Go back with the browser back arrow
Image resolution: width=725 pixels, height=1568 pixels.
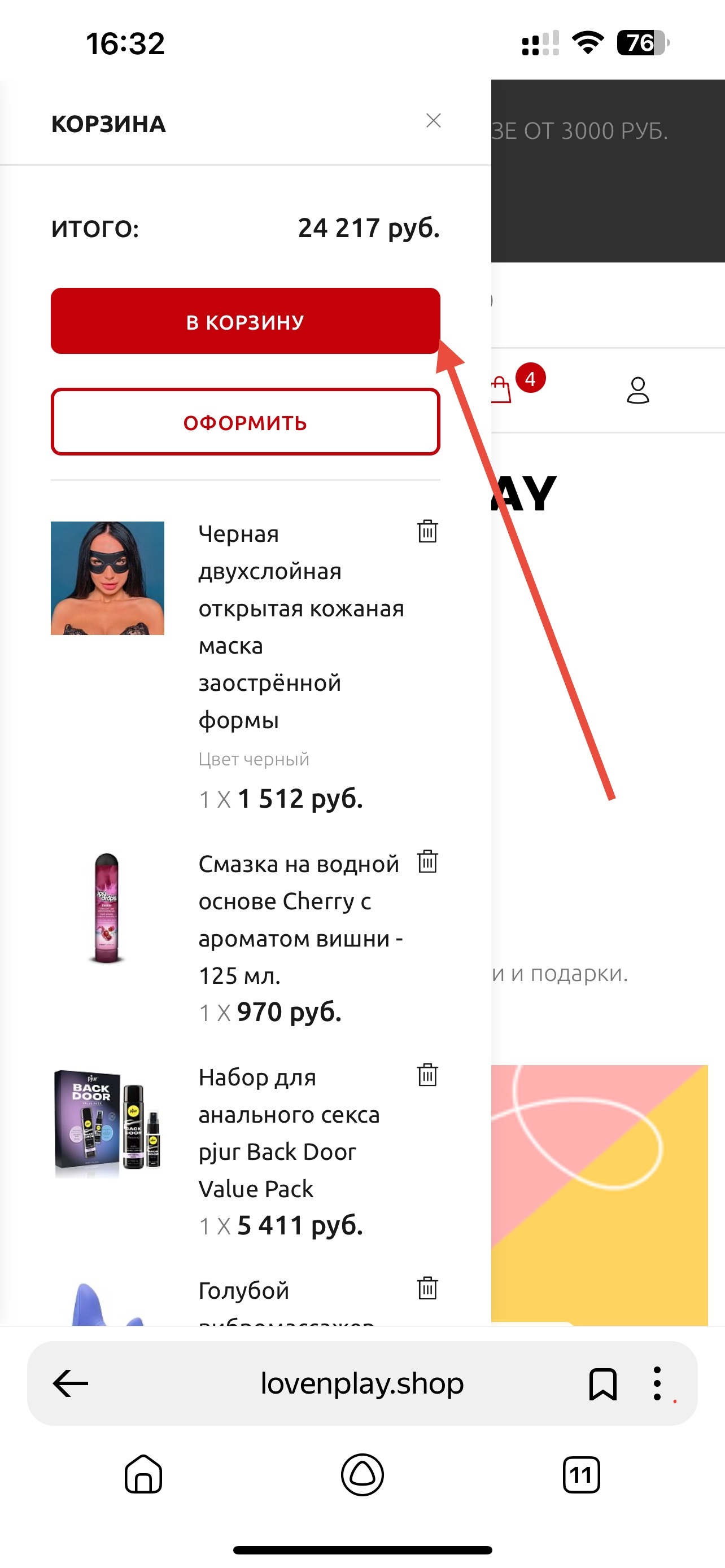71,1383
